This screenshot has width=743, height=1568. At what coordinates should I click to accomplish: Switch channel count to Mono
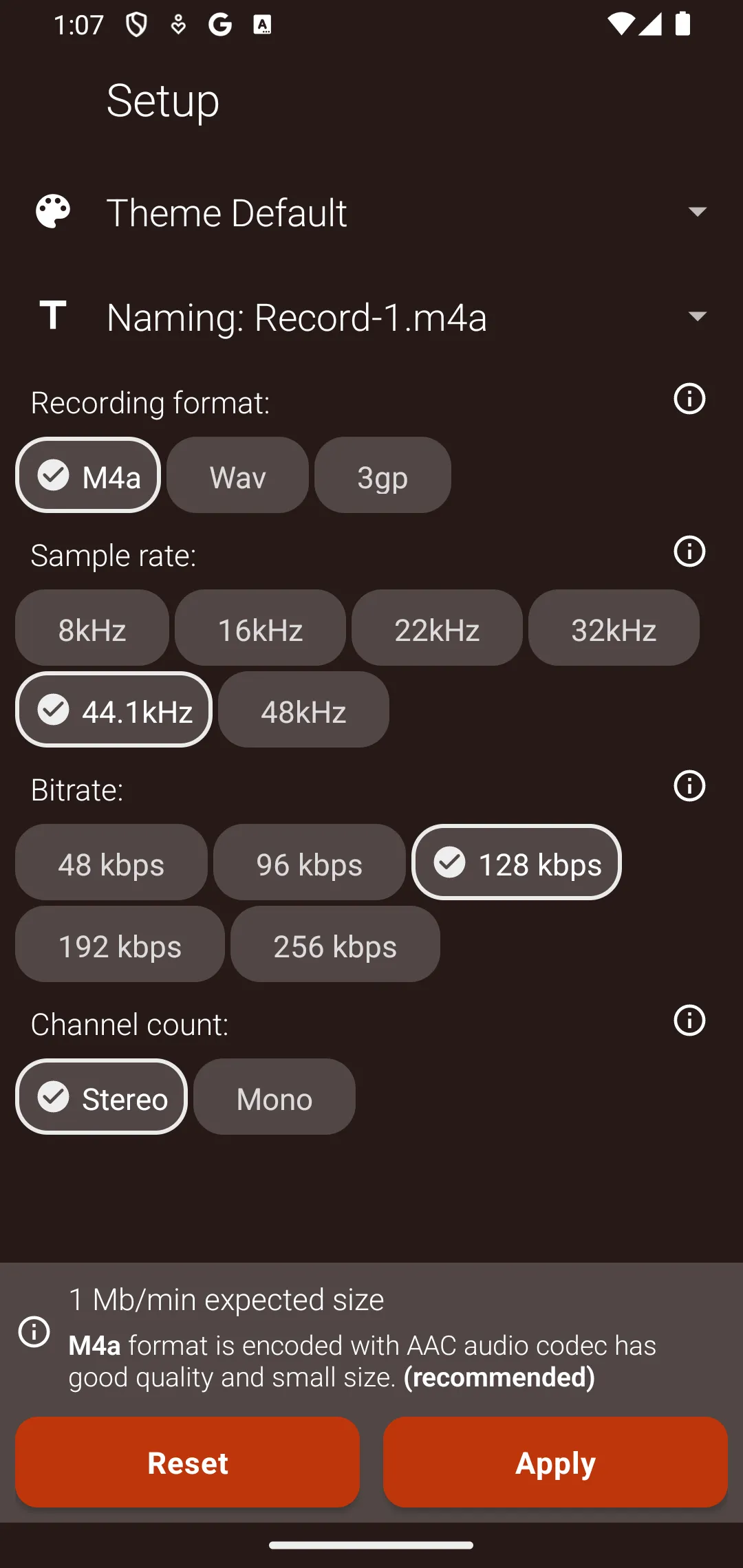(x=274, y=1097)
